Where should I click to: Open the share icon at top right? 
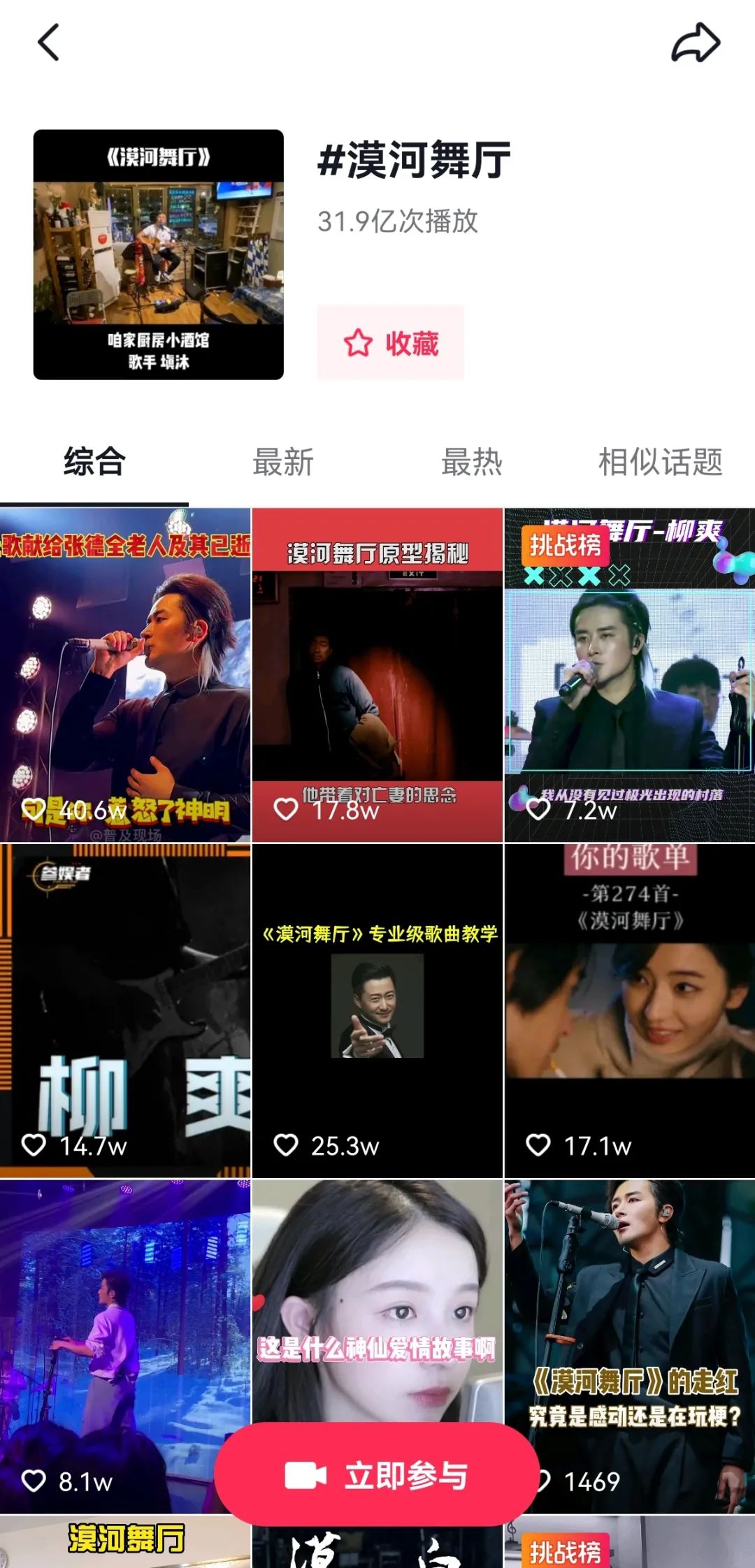pyautogui.click(x=697, y=42)
